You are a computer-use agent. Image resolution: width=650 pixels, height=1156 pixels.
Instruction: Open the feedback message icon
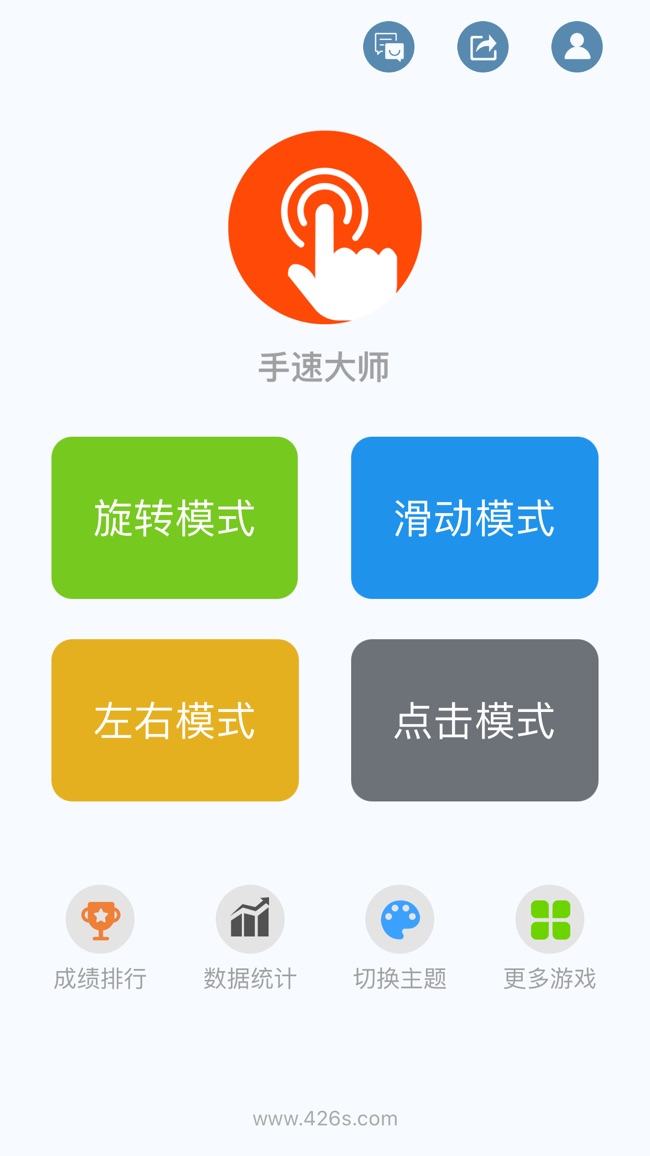pos(388,47)
